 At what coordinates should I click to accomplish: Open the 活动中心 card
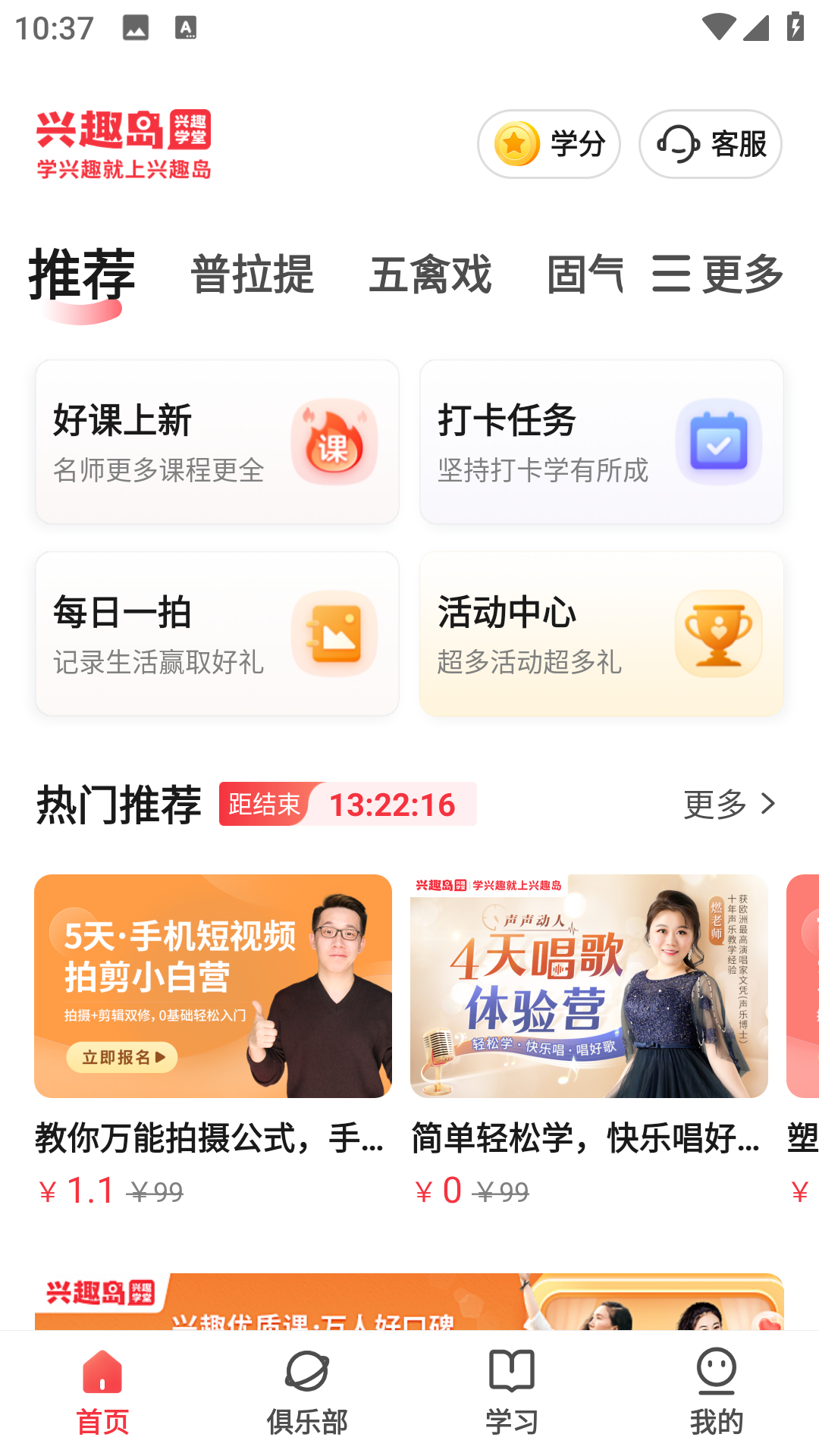click(x=601, y=634)
